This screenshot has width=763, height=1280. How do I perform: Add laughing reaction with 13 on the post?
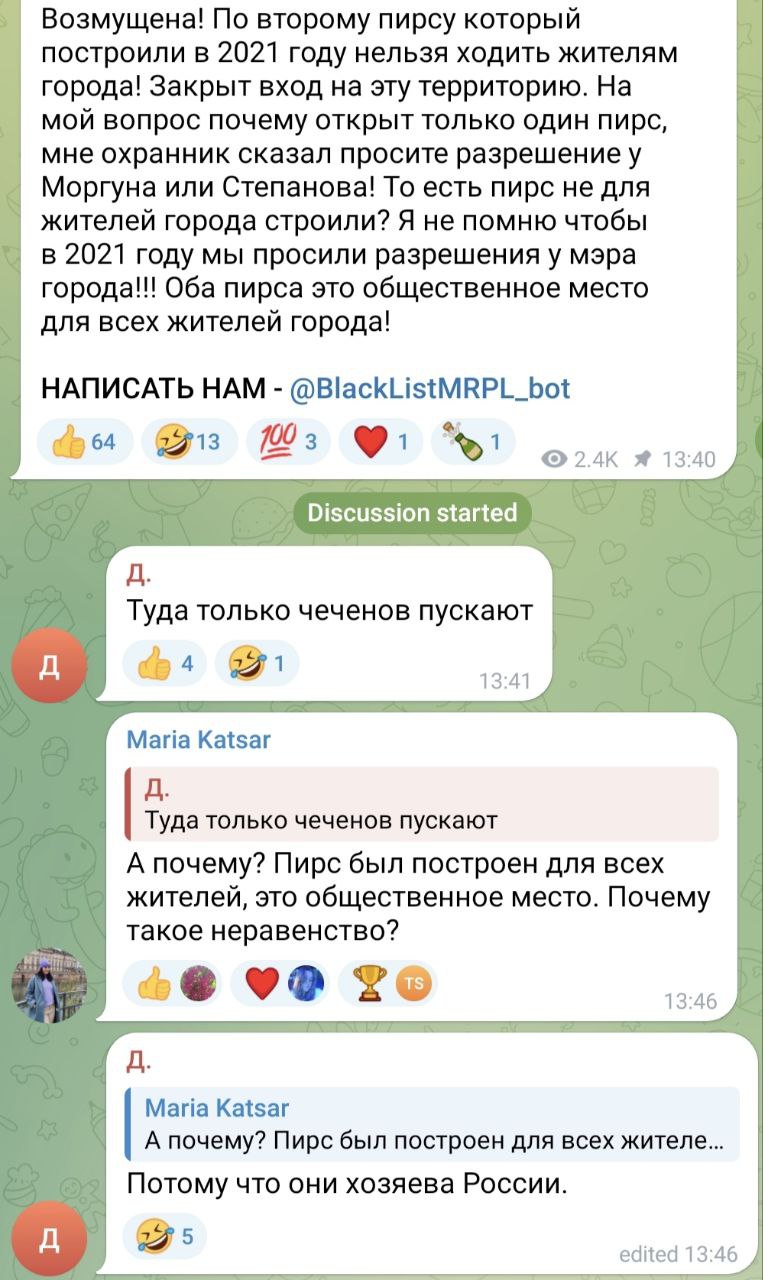[x=189, y=442]
